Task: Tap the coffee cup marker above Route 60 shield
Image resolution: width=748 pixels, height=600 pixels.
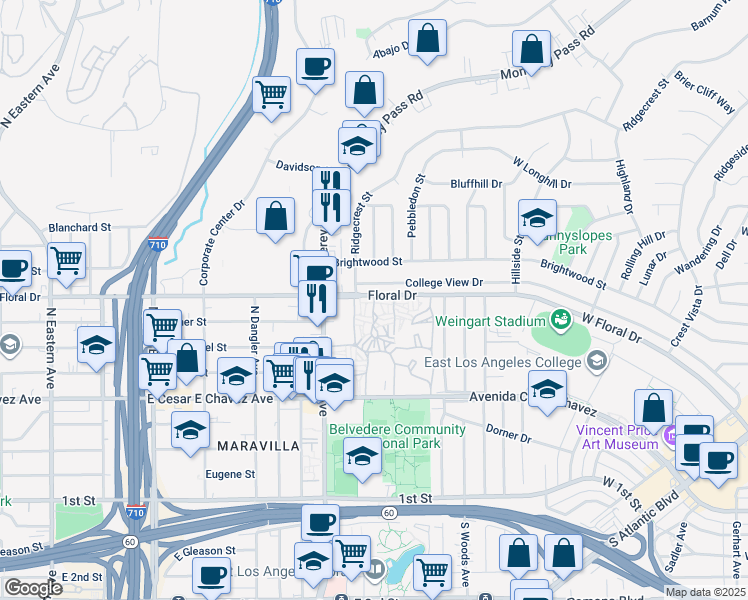Action: [320, 523]
